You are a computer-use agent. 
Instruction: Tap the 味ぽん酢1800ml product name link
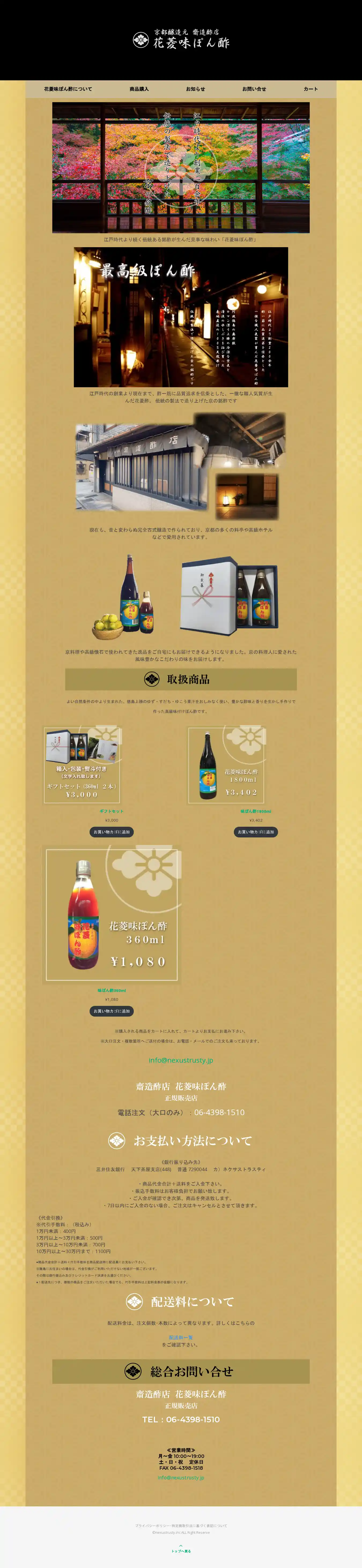(256, 811)
